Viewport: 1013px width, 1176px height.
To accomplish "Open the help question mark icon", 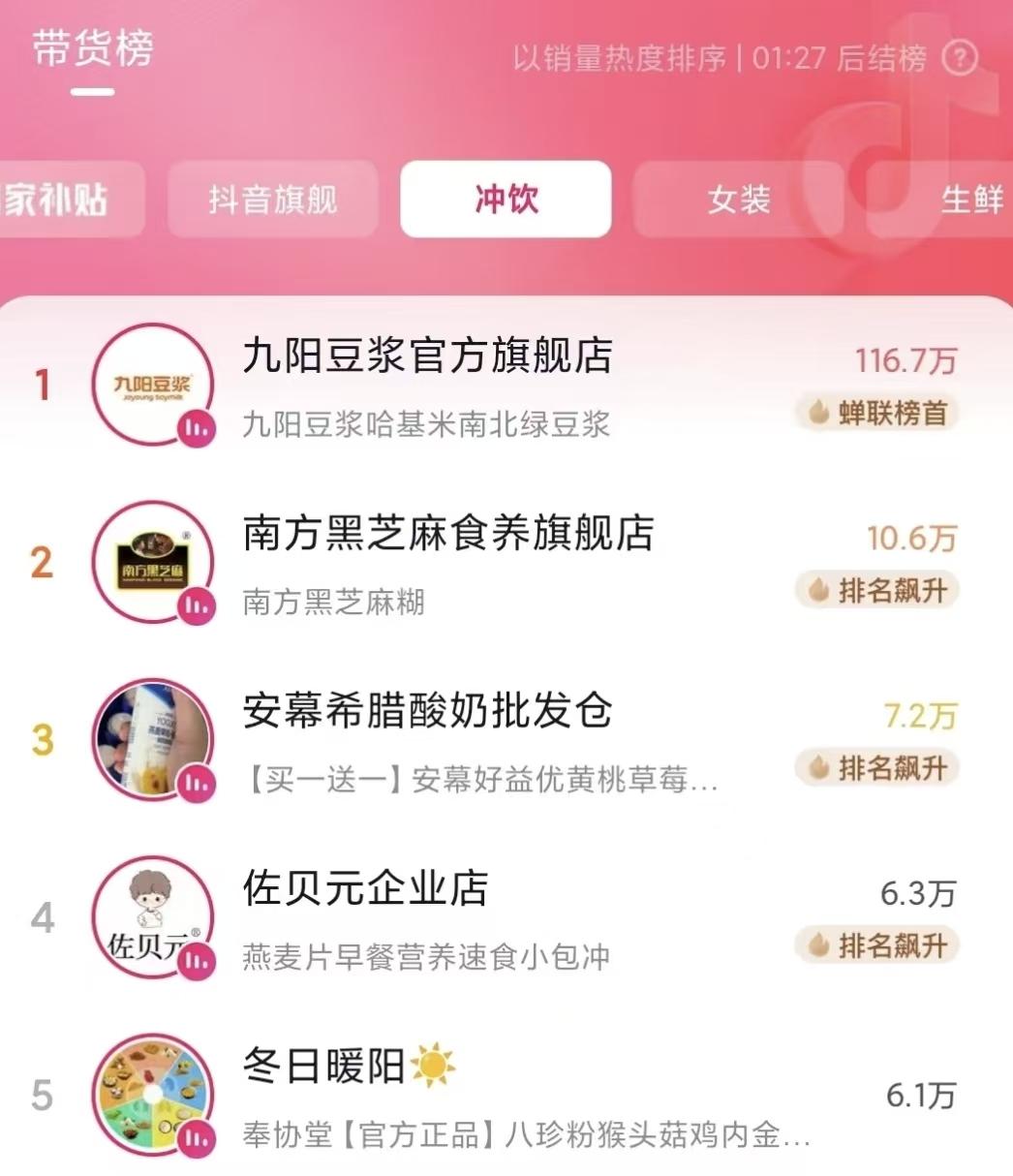I will [x=960, y=58].
